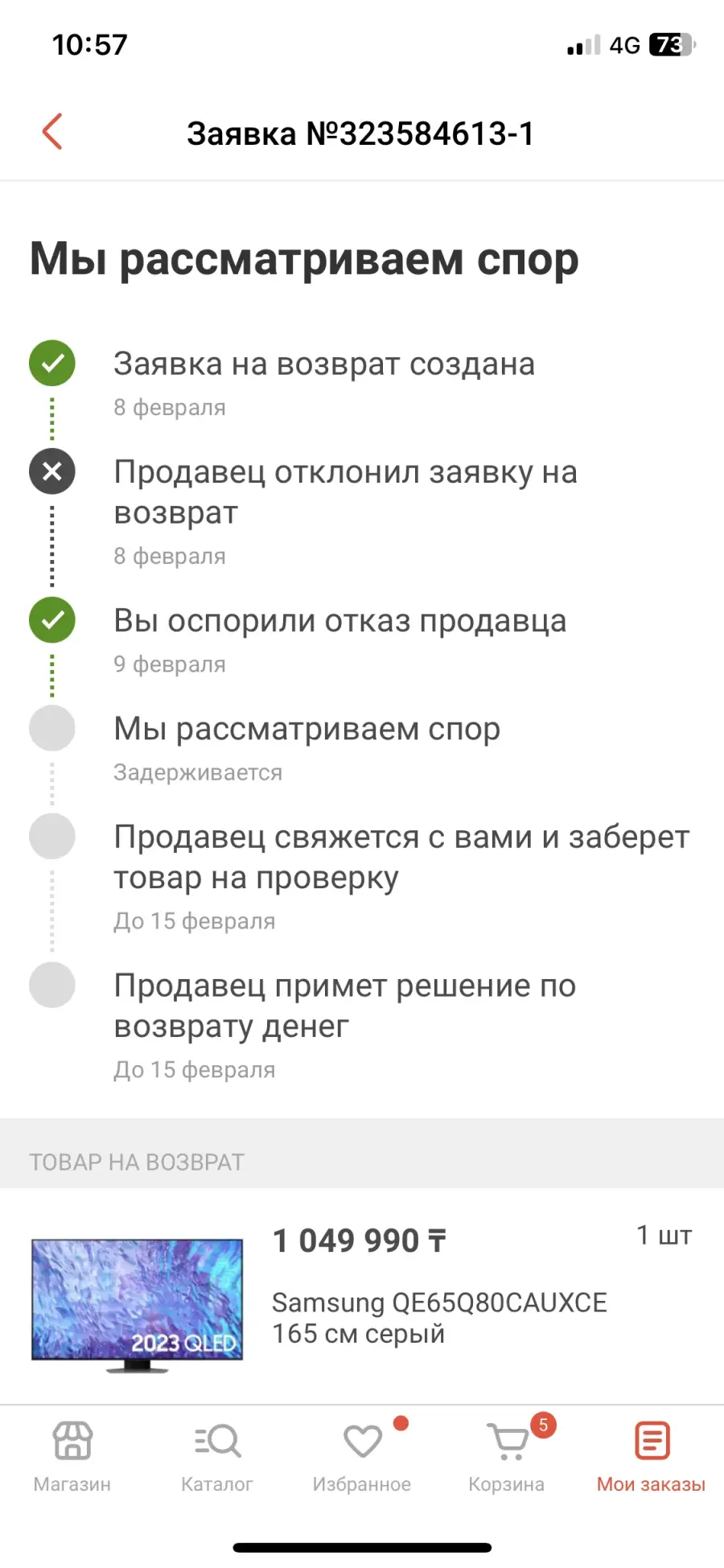Go to the Избранное tab
This screenshot has height=1568, width=724.
pyautogui.click(x=362, y=1457)
